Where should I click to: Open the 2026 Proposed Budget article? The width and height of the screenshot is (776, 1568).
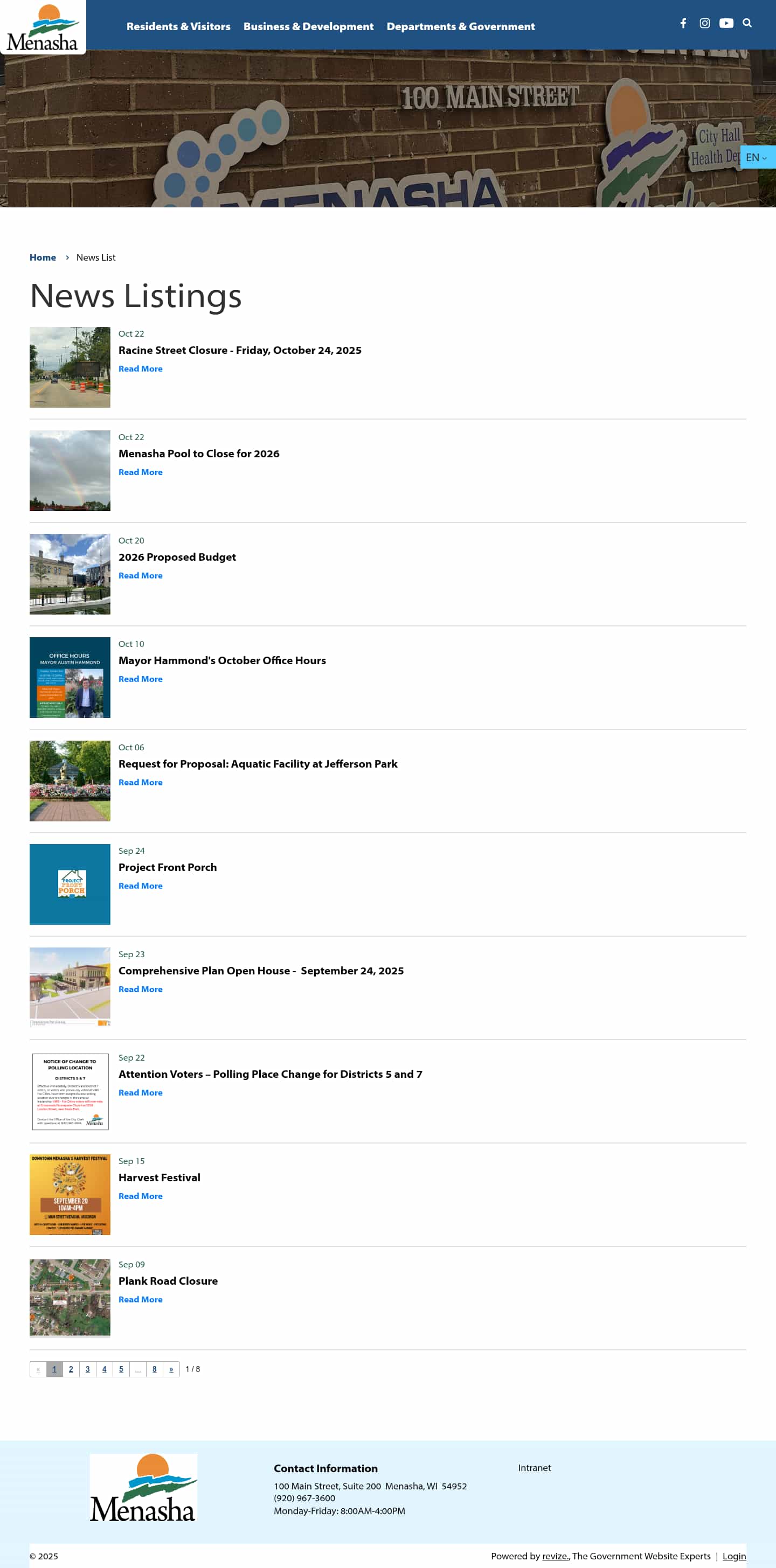click(x=177, y=557)
